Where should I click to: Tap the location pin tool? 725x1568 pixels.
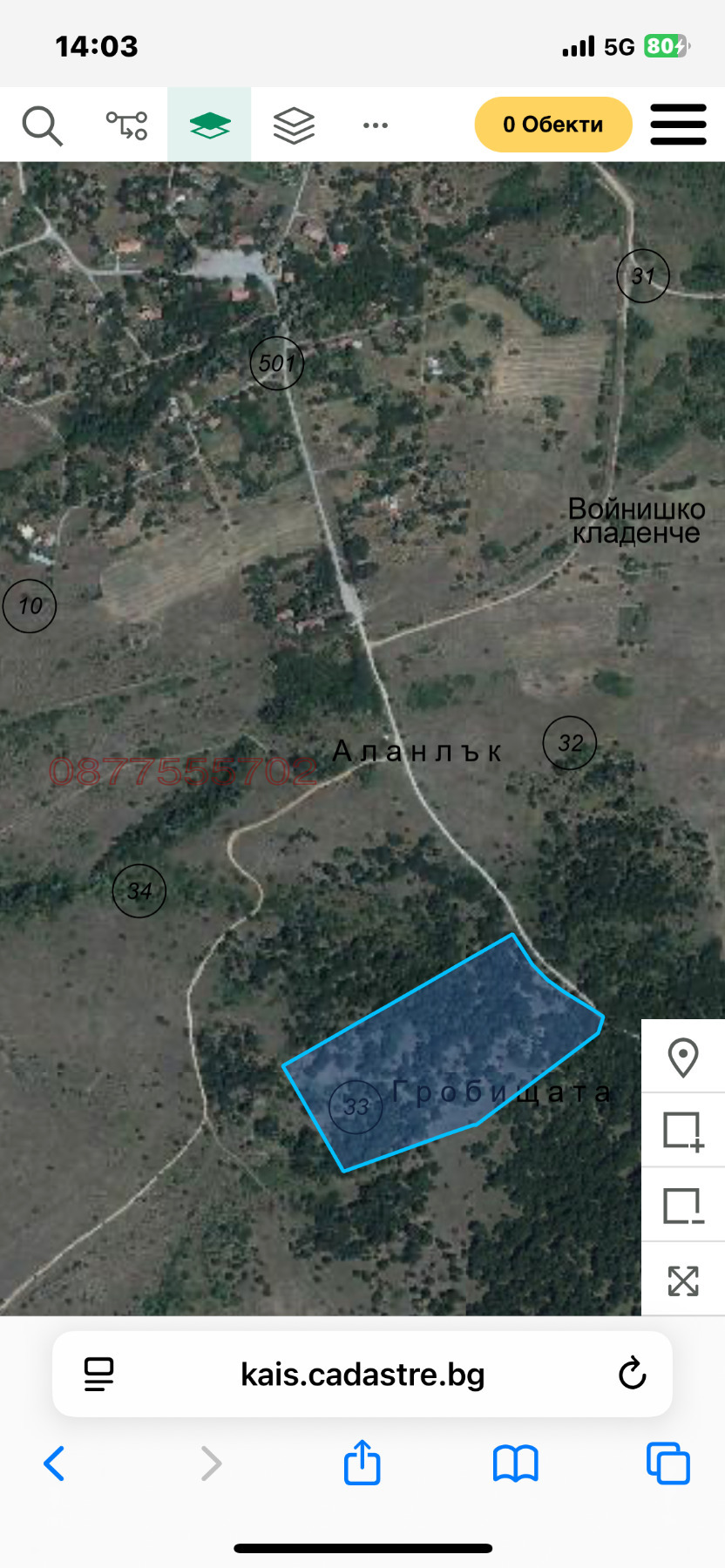click(x=683, y=1057)
